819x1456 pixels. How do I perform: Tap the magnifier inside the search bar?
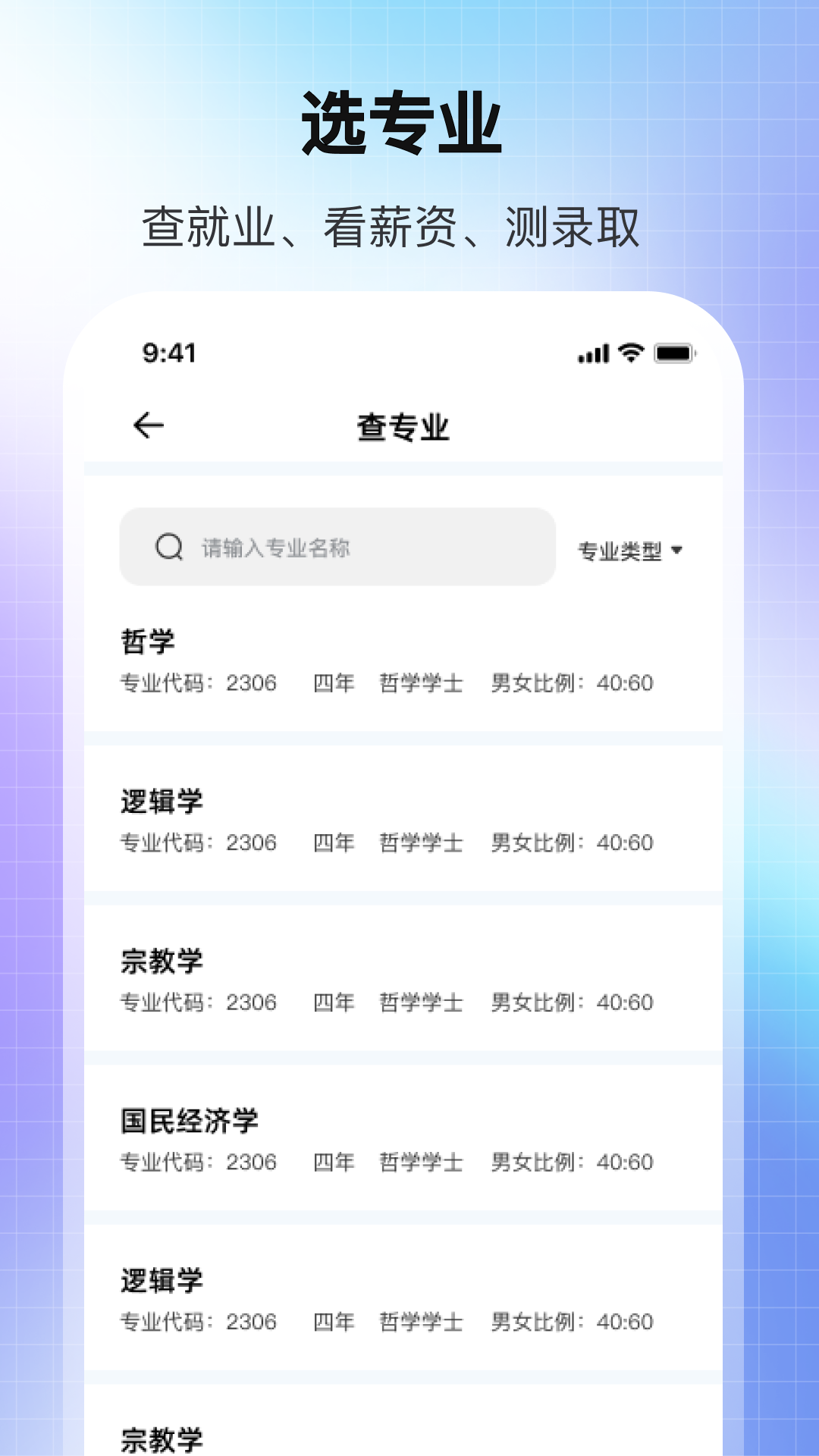coord(168,547)
